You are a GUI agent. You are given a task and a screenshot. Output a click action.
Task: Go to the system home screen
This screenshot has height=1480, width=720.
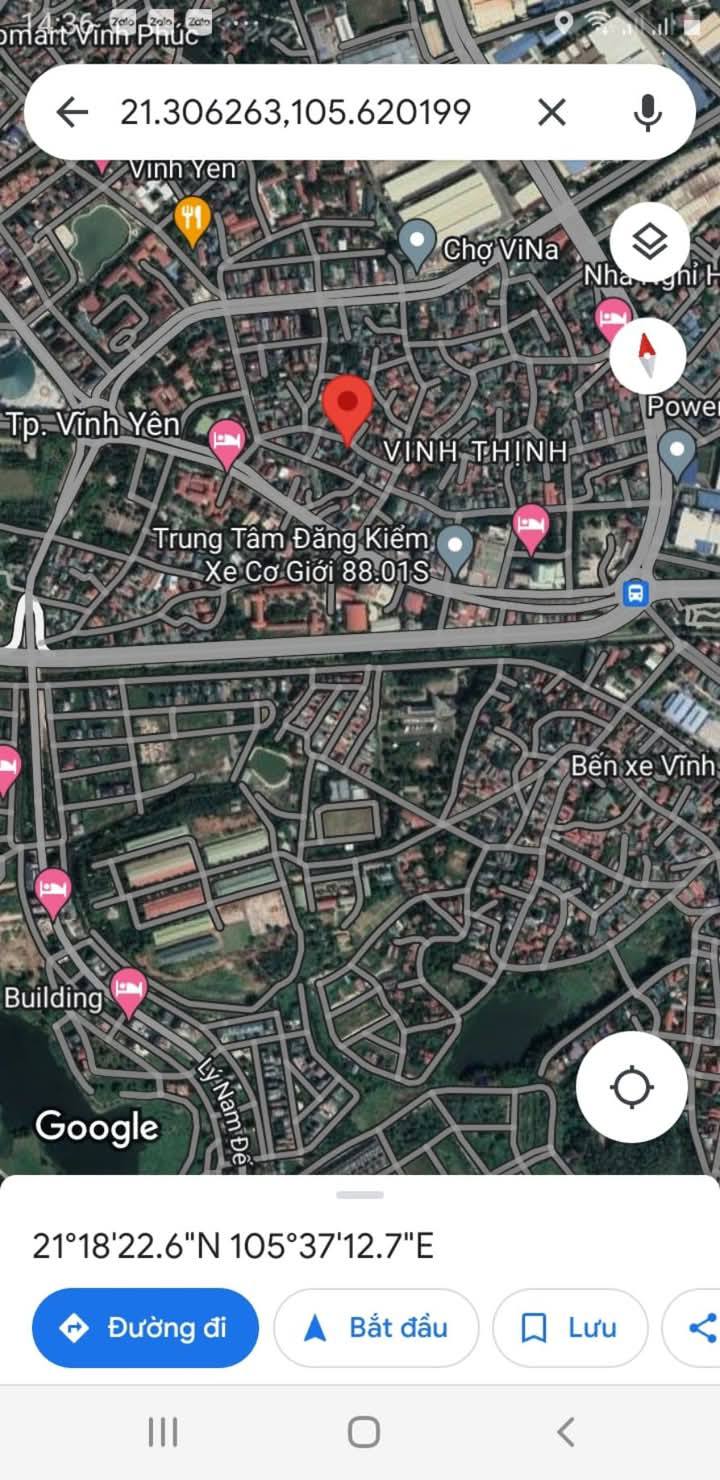[363, 1432]
